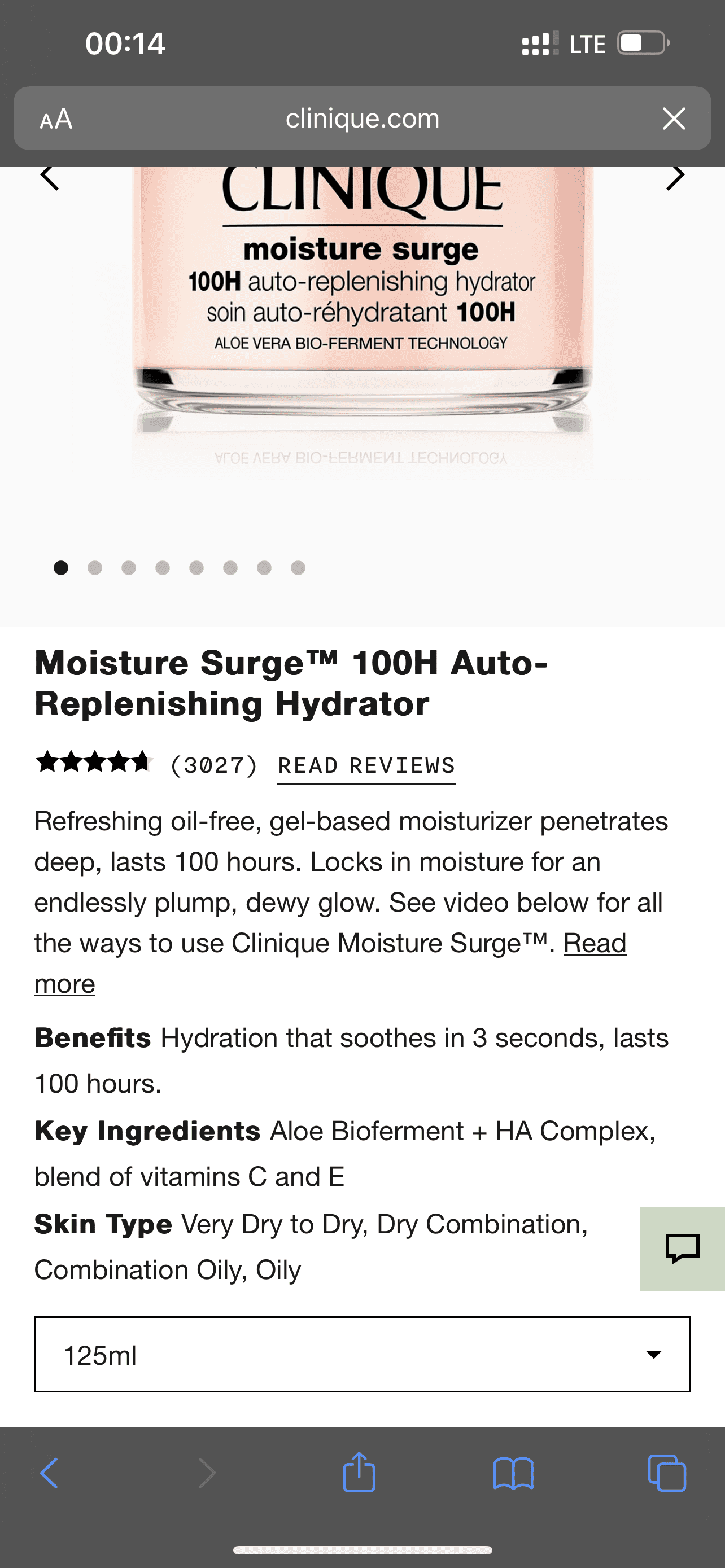Open the 125ml size dropdown

pyautogui.click(x=362, y=1355)
